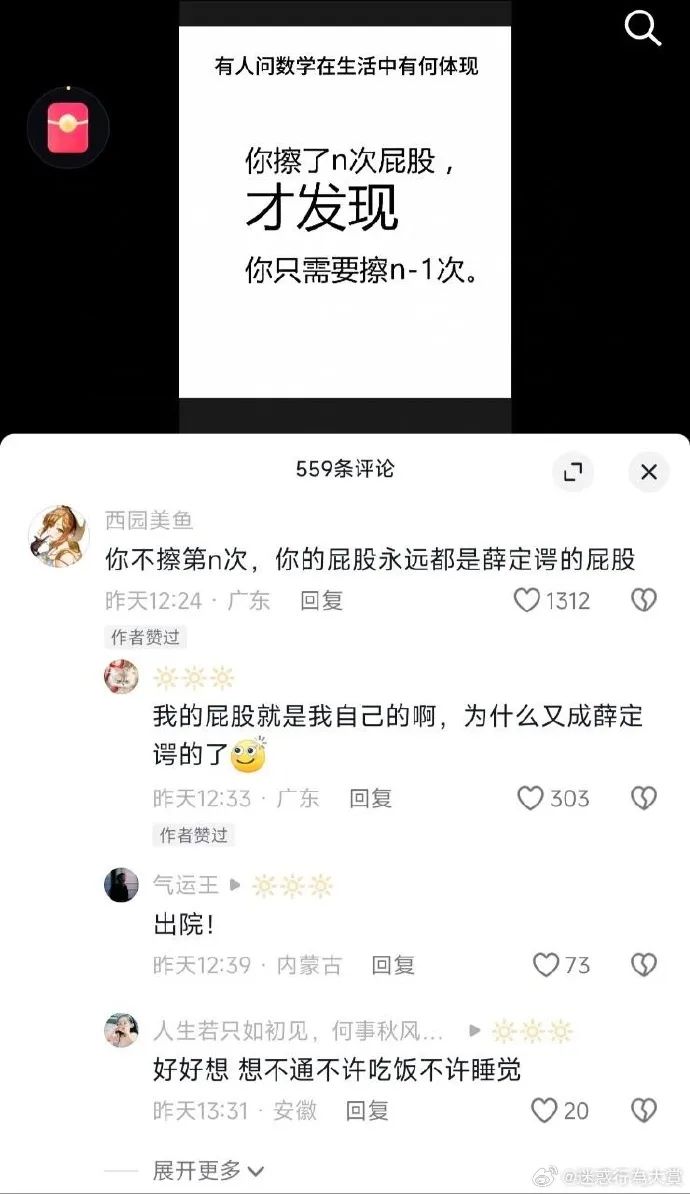Dislike 西园美鱼's comment
Screen dimensions: 690x1194
pos(643,600)
